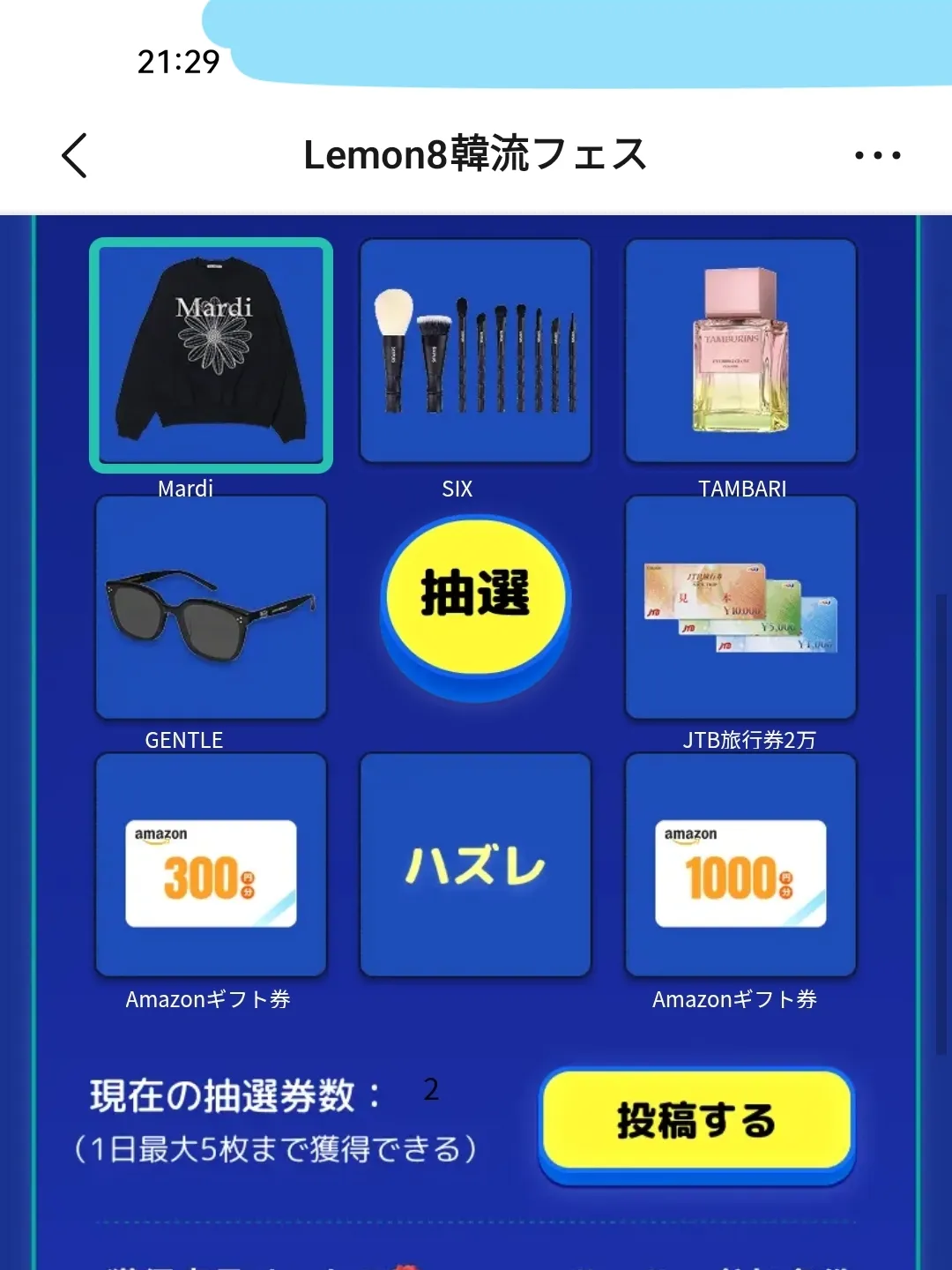Tap the 投稿する button

tap(696, 1122)
